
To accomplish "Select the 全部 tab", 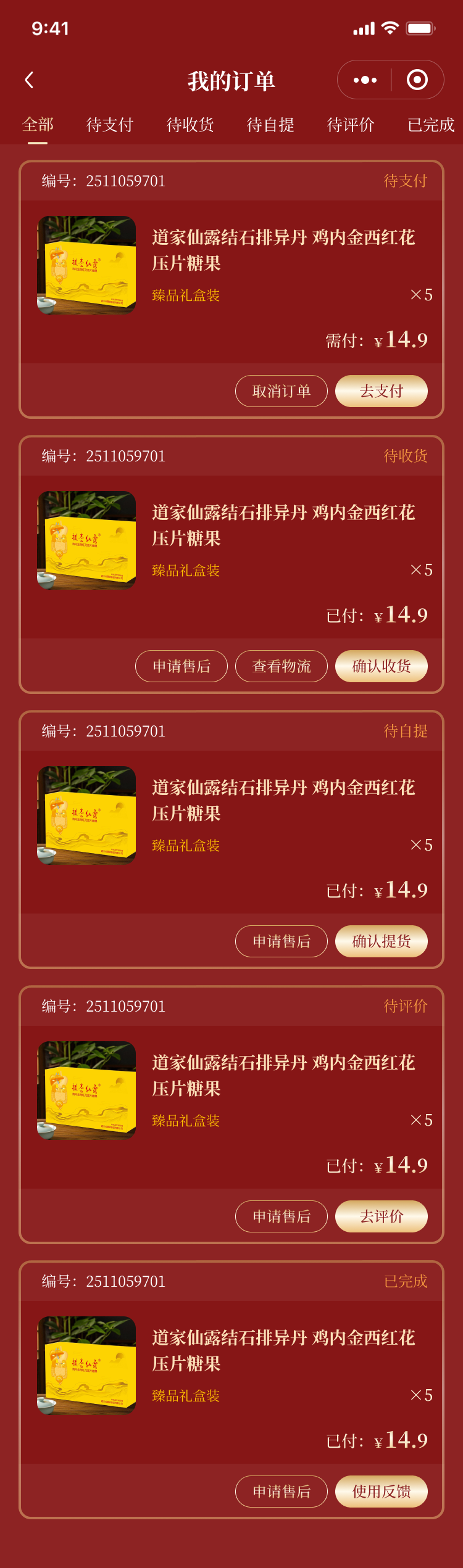I will tap(38, 125).
